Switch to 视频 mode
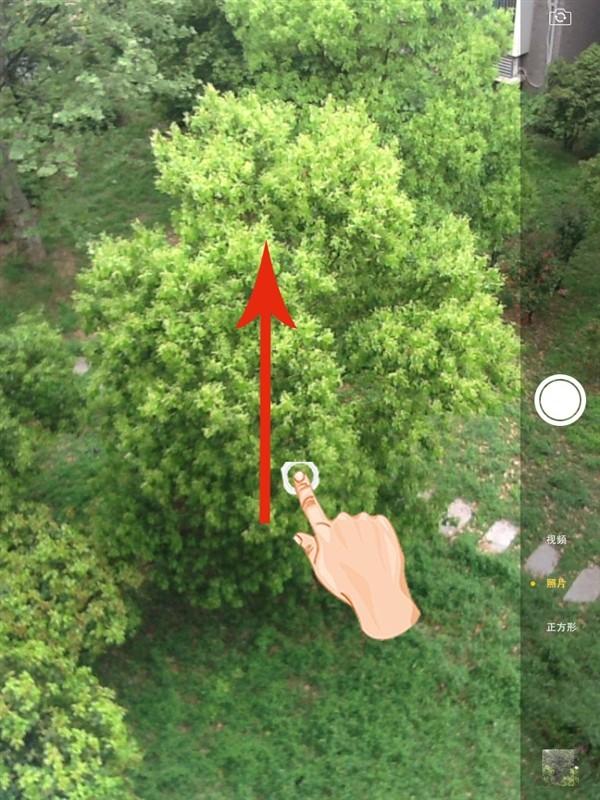Image resolution: width=600 pixels, height=800 pixels. tap(556, 539)
